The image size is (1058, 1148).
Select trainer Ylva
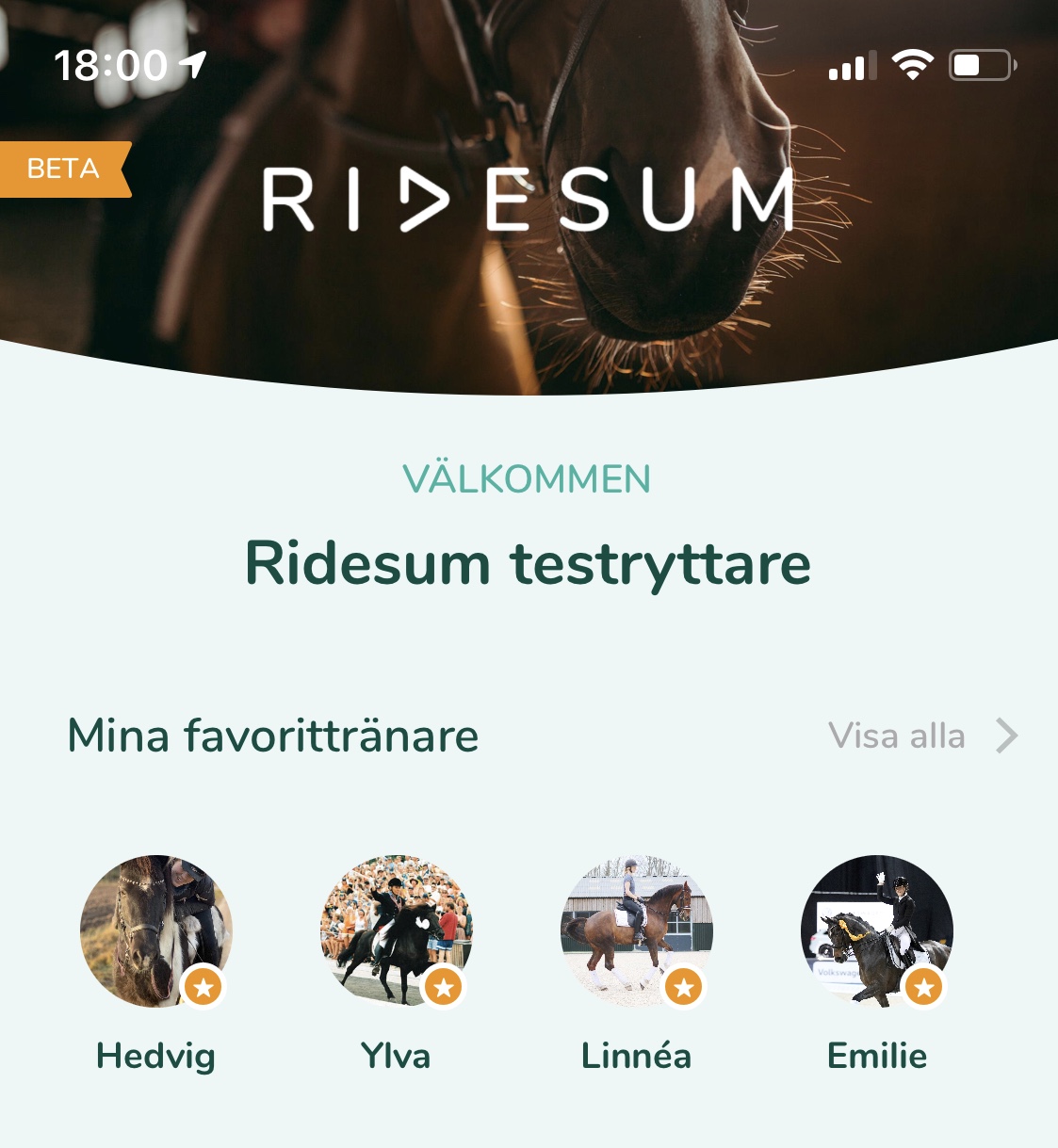[x=396, y=930]
